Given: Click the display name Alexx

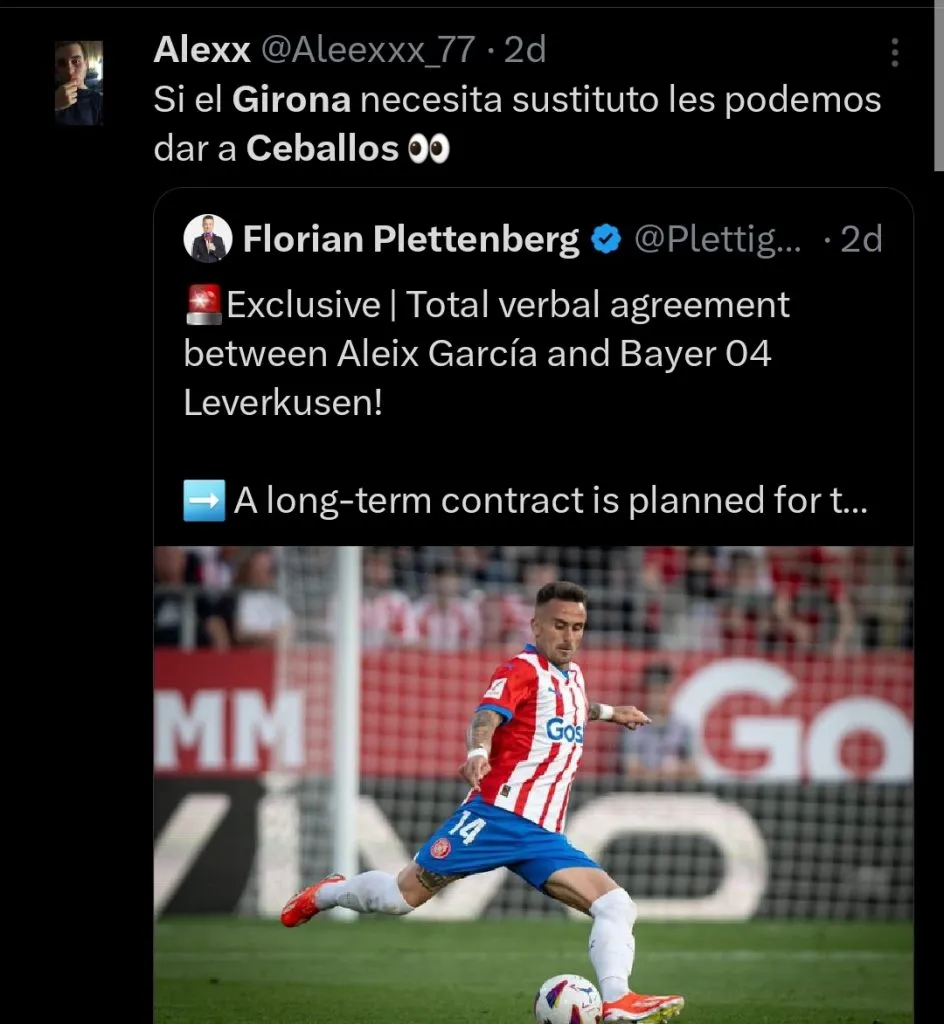Looking at the screenshot, I should pos(201,48).
